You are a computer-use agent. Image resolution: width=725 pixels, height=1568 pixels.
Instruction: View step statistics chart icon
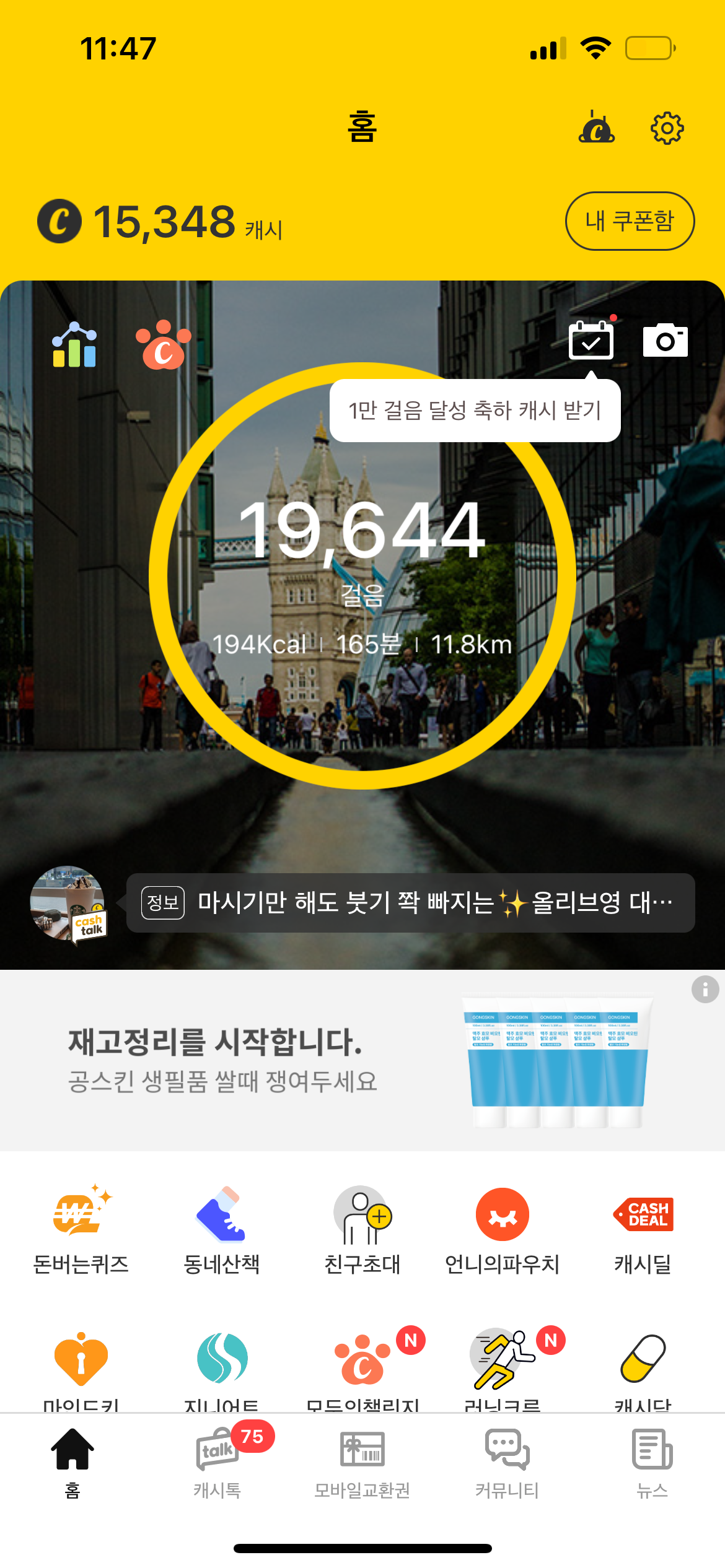(74, 345)
